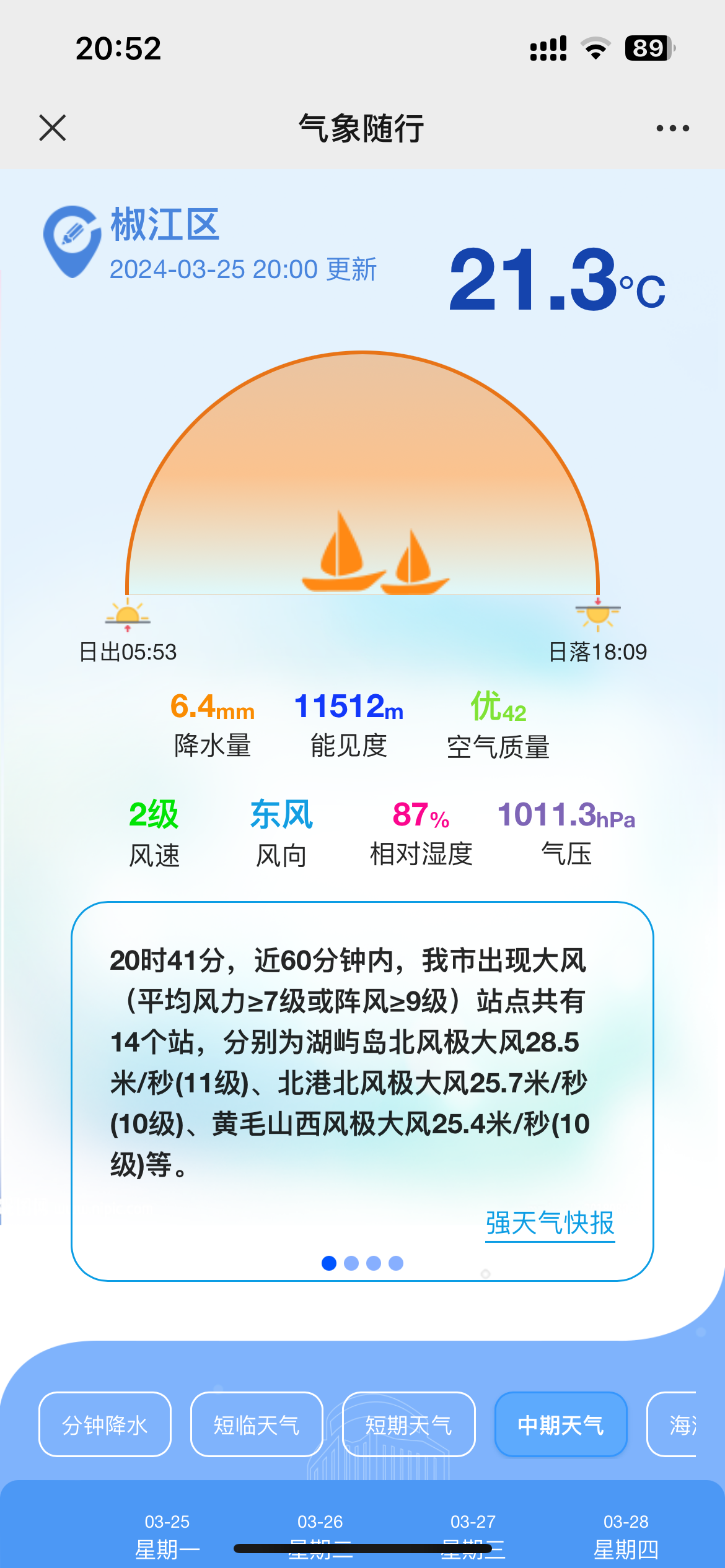Screen dimensions: 725x1568
Task: Switch to the 短期天气 tab
Action: (x=408, y=1425)
